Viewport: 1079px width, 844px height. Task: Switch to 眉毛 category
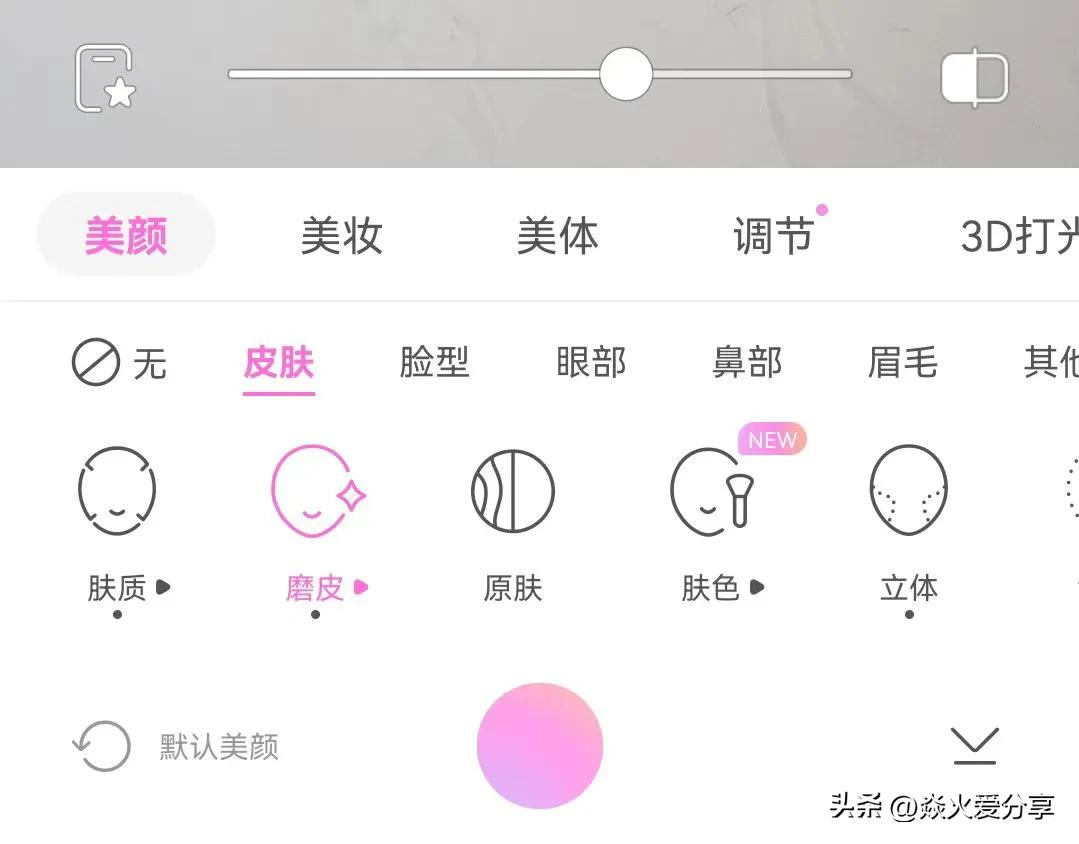tap(903, 362)
